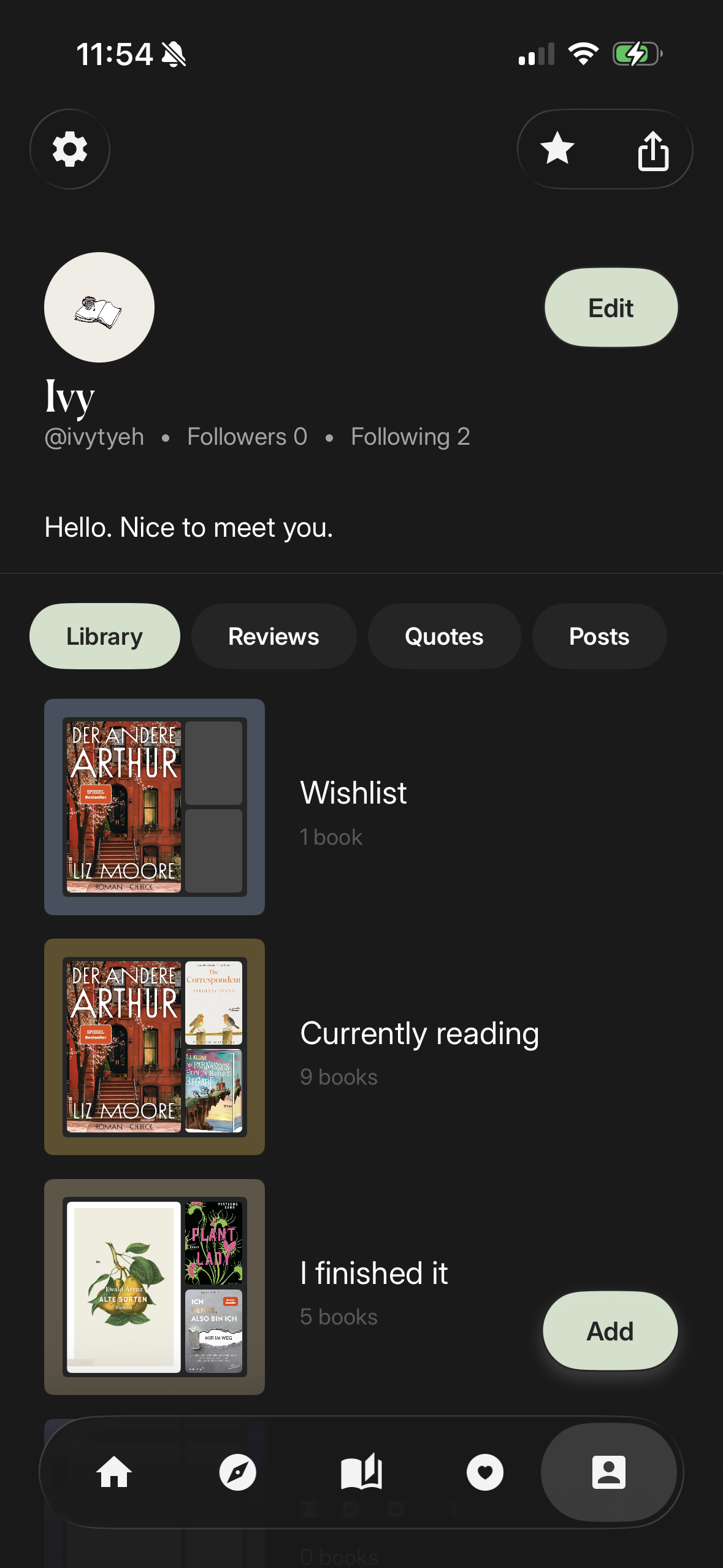Open the Explore compass tab

point(238,1472)
